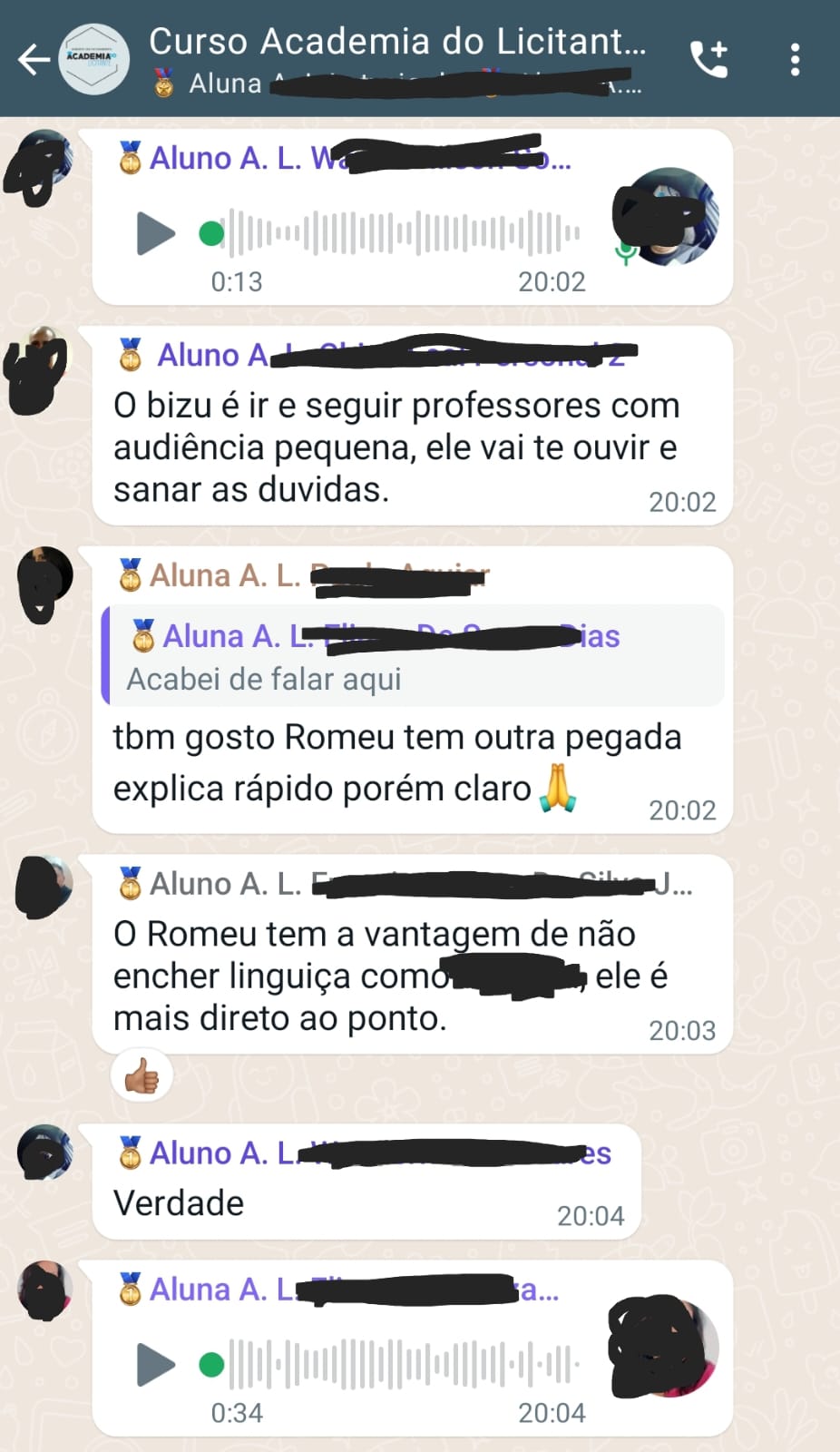Open the group info for Curso Academia do Licitante
Screen dimensions: 840x1452
tap(396, 44)
